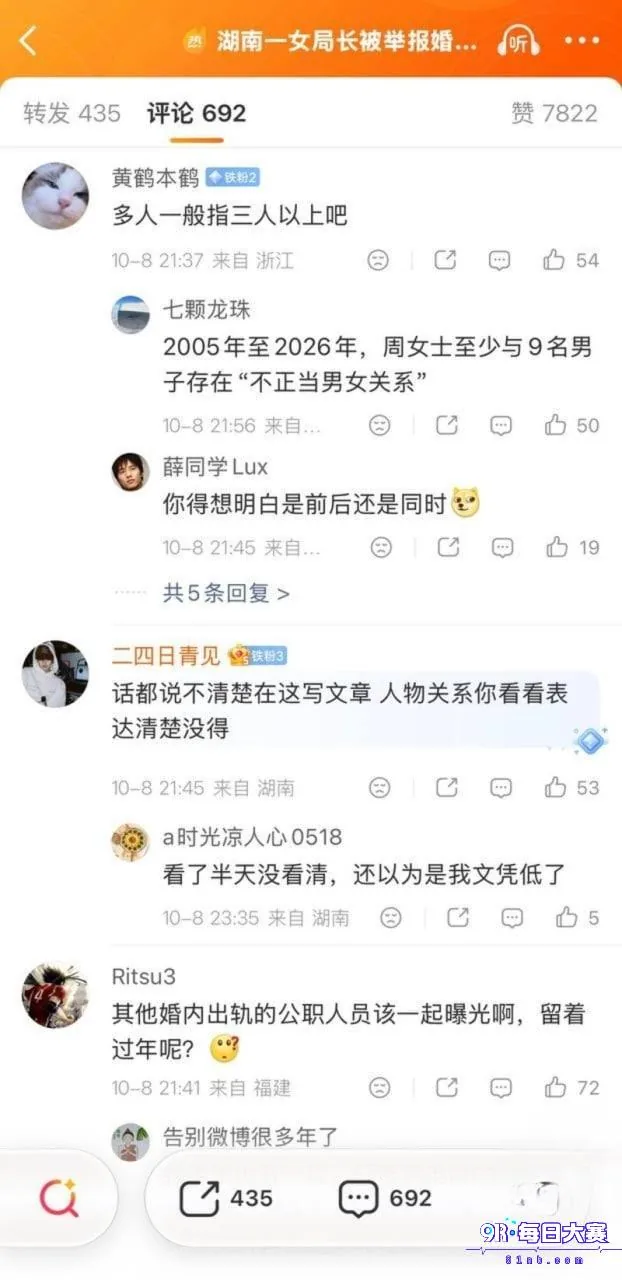Expand 共5条回复 replies

[x=226, y=593]
